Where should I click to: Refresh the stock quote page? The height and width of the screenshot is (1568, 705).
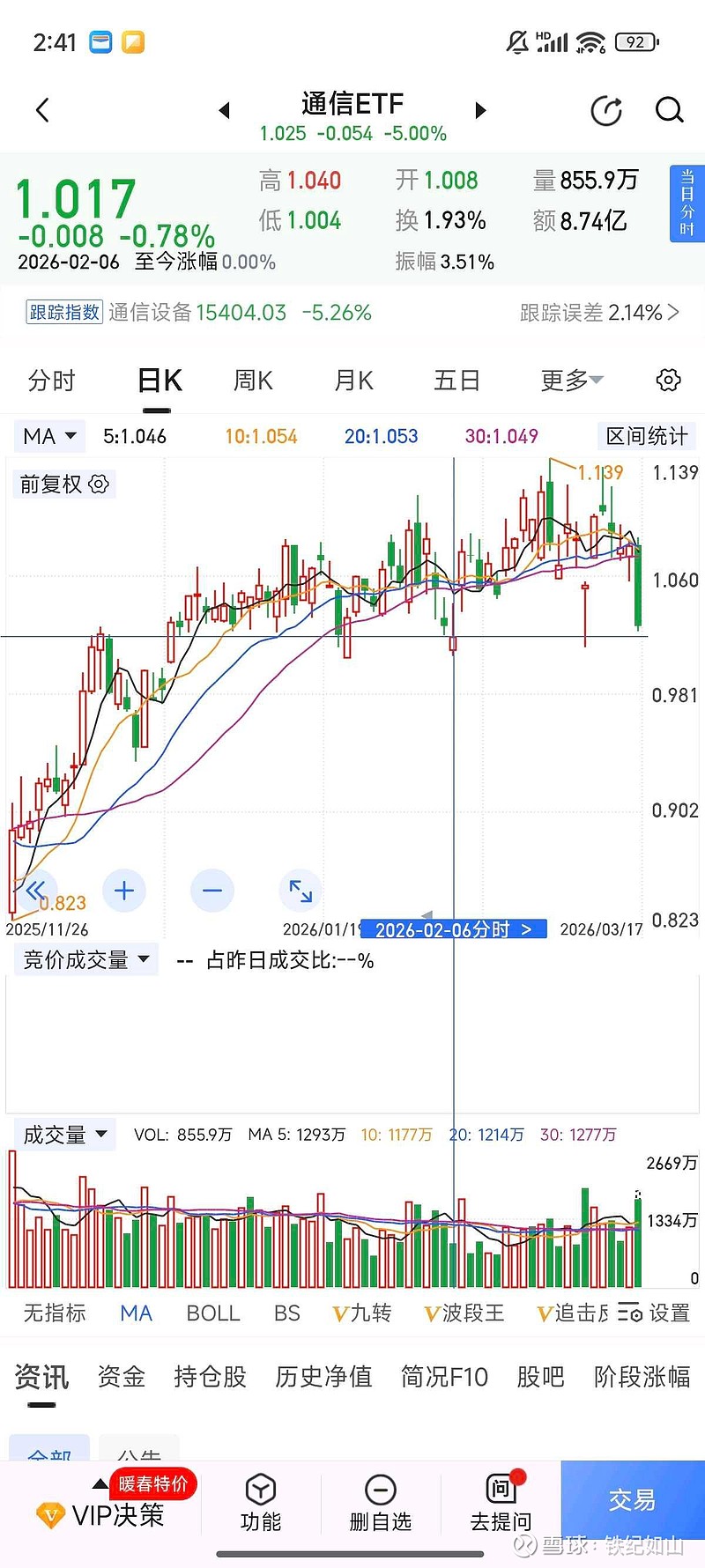[606, 110]
